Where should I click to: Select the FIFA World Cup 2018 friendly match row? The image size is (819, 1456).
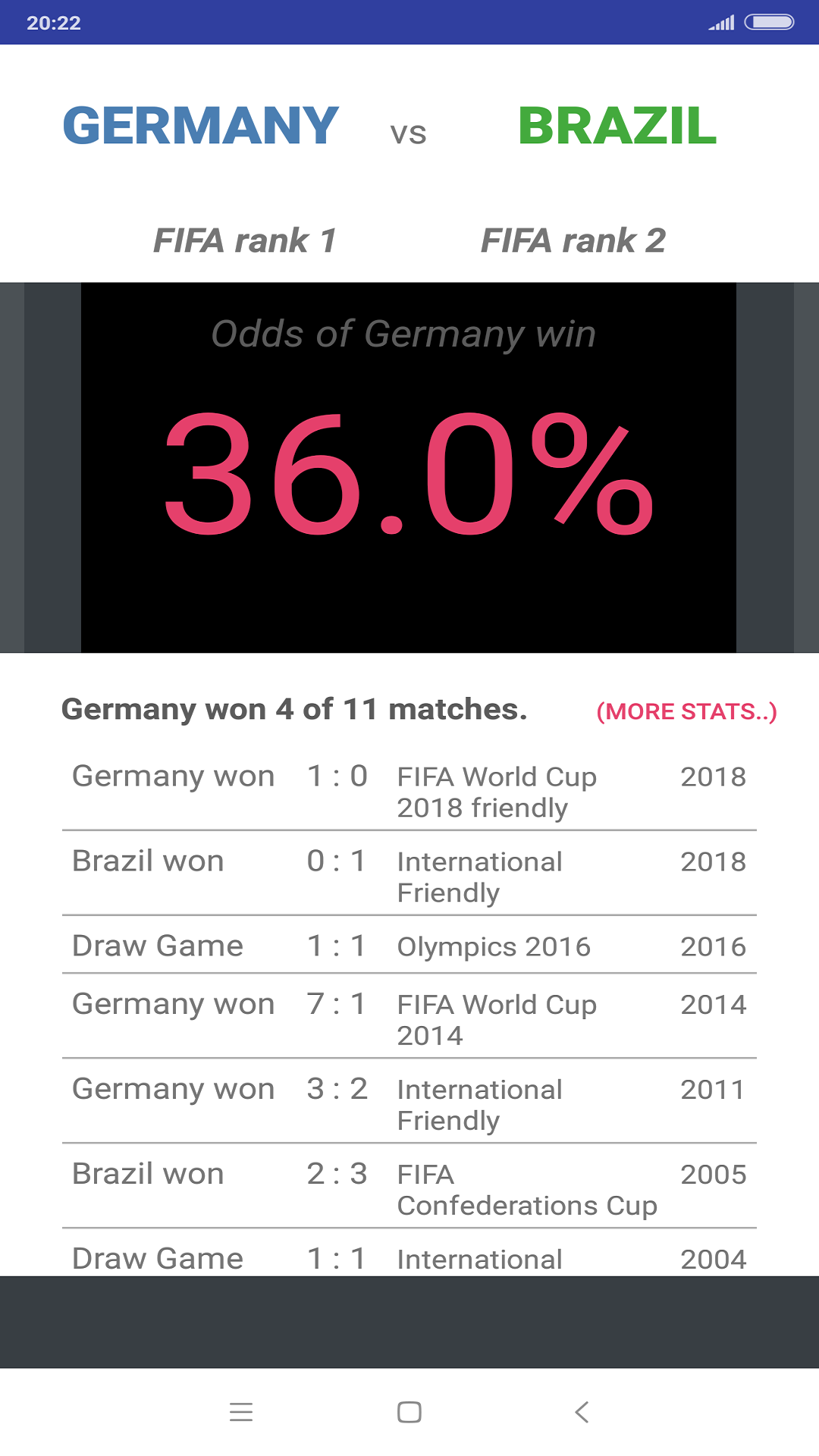coord(409,791)
